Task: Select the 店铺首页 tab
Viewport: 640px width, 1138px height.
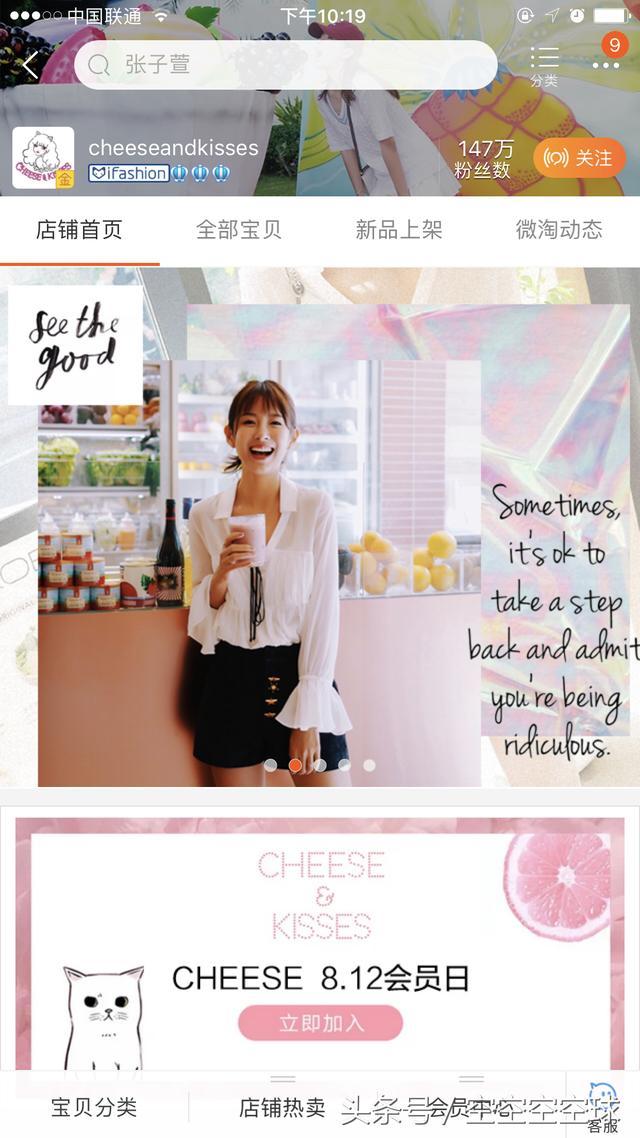Action: (x=79, y=230)
